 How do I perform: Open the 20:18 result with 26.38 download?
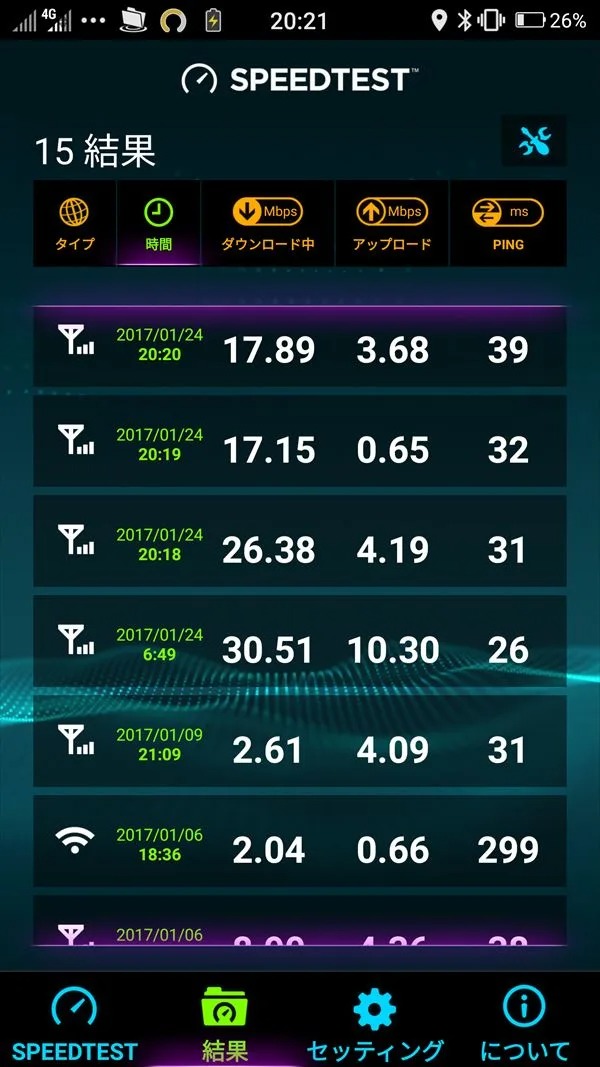(x=300, y=541)
